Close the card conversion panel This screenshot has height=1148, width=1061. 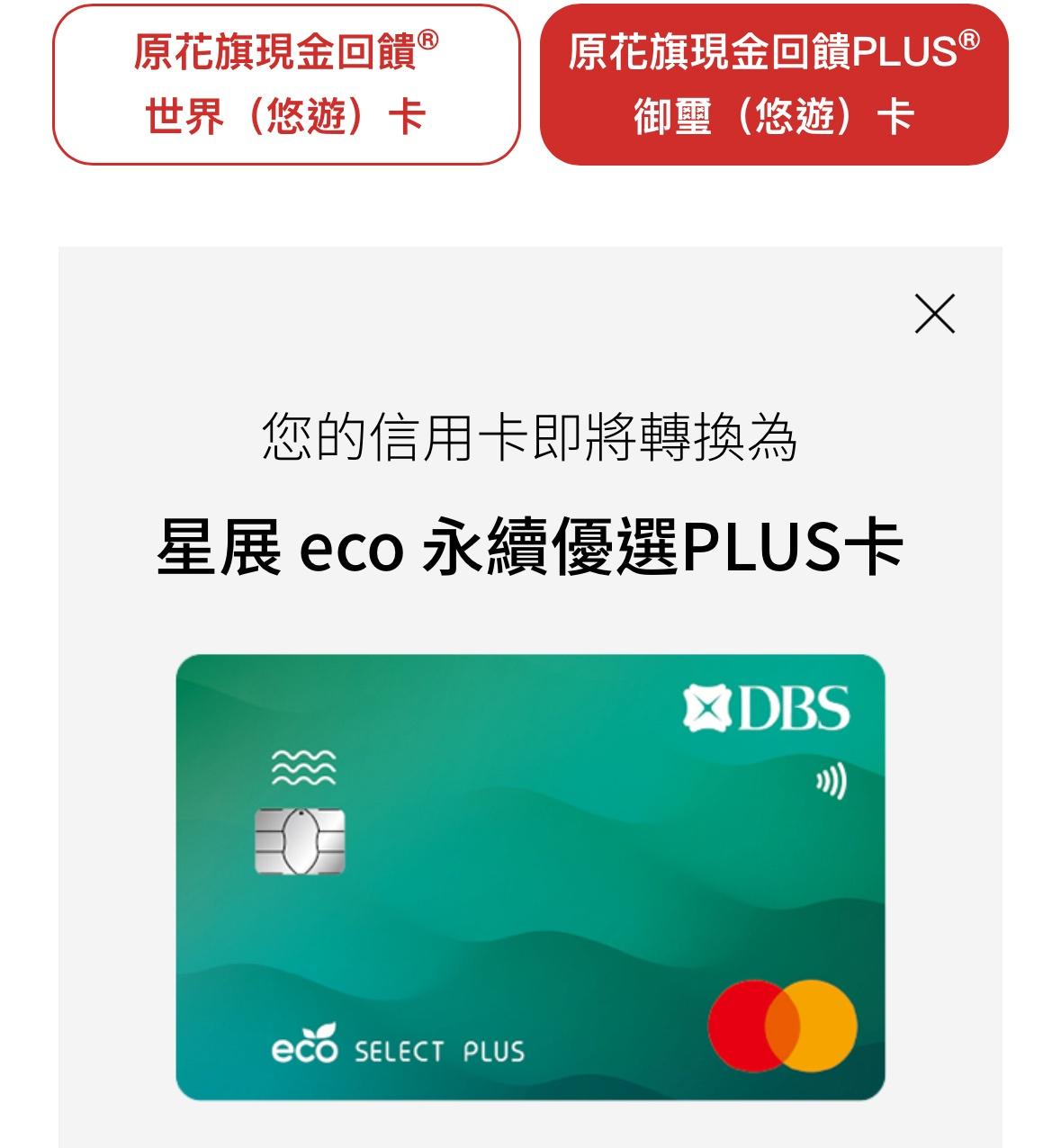tap(934, 314)
